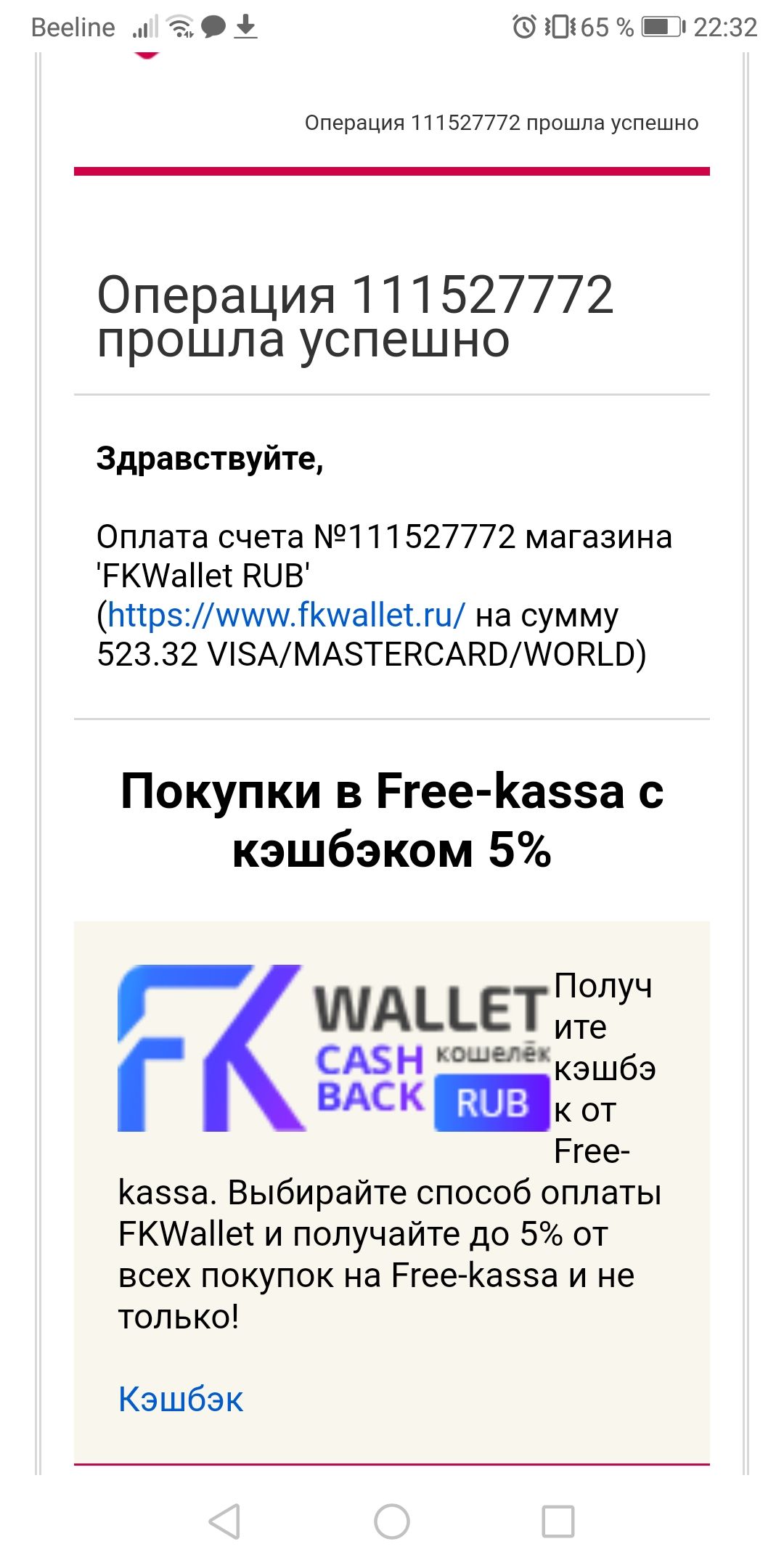The width and height of the screenshot is (784, 1568).
Task: Open the https://www.fkwallet.ru/ link
Action: click(286, 615)
